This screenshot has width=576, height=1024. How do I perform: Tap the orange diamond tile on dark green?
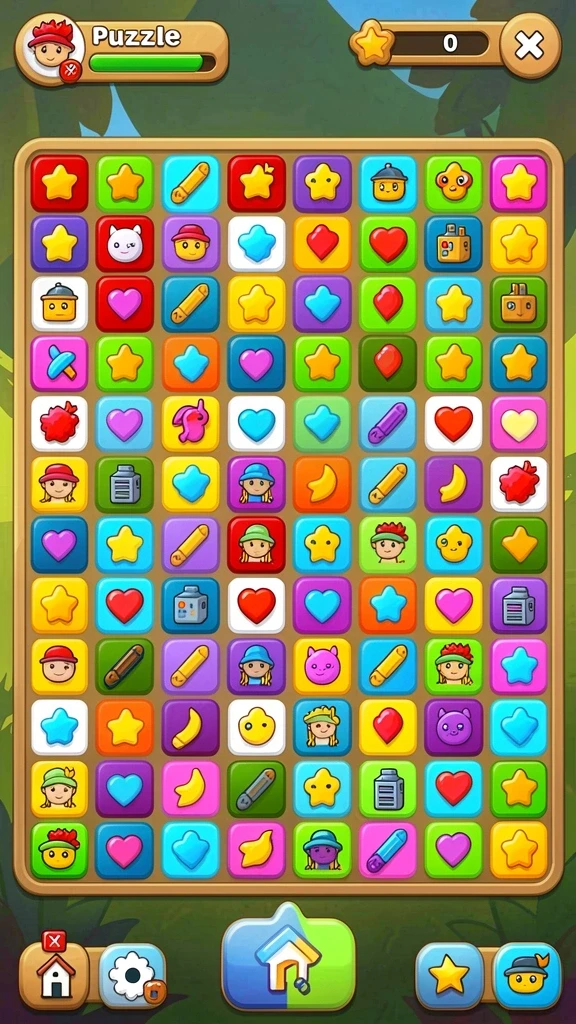[519, 545]
